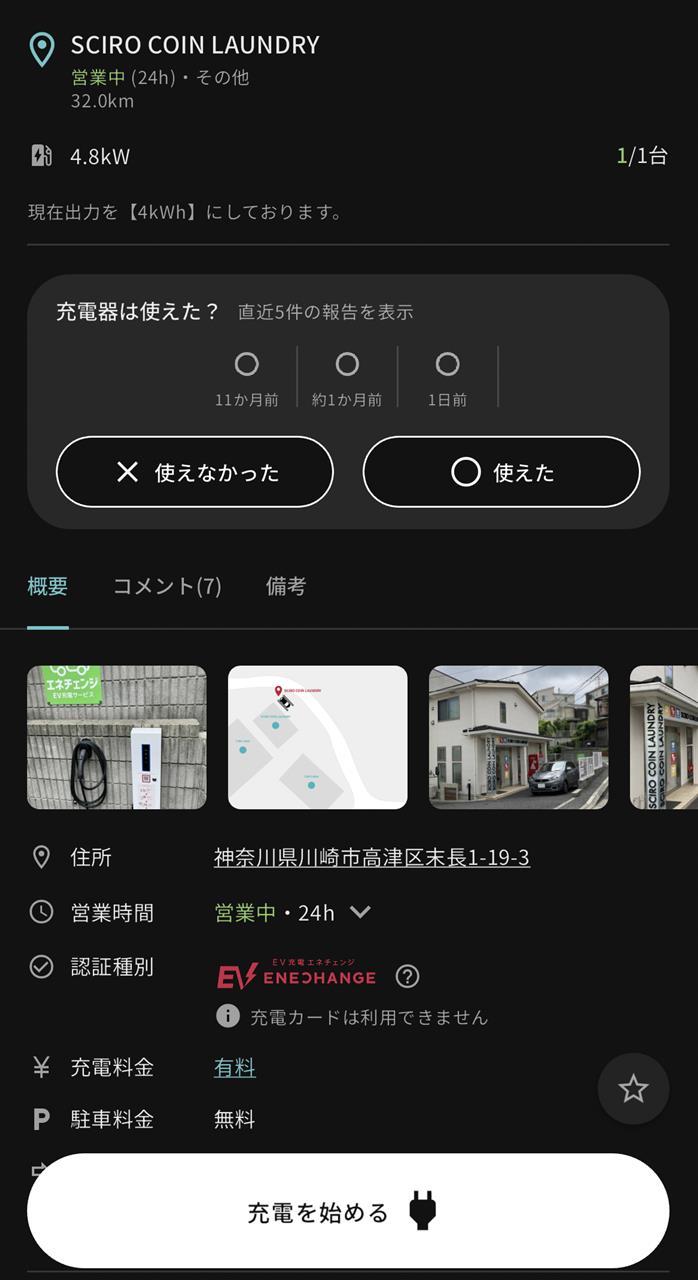The image size is (698, 1280).
Task: Select the 概要 tab
Action: [48, 587]
